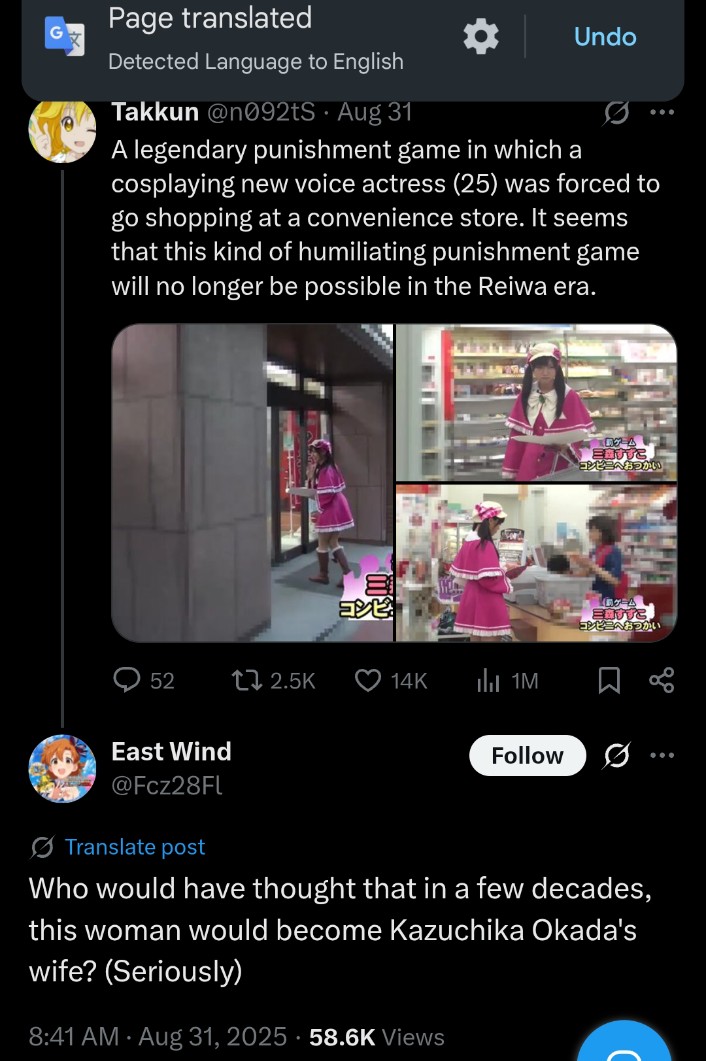Open the bottom-right checkout counter image

click(537, 563)
